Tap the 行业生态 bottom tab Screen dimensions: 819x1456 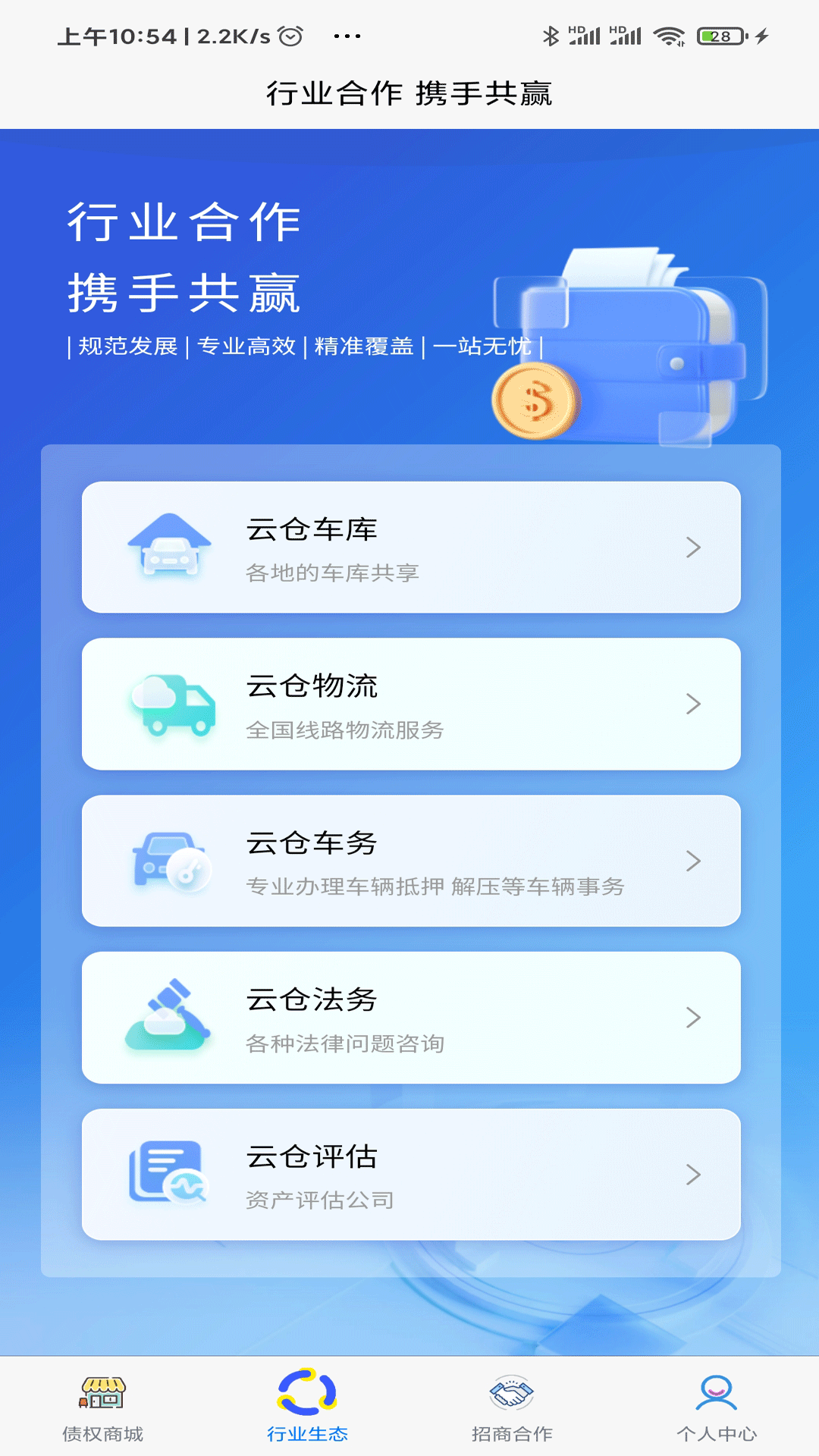[307, 1406]
